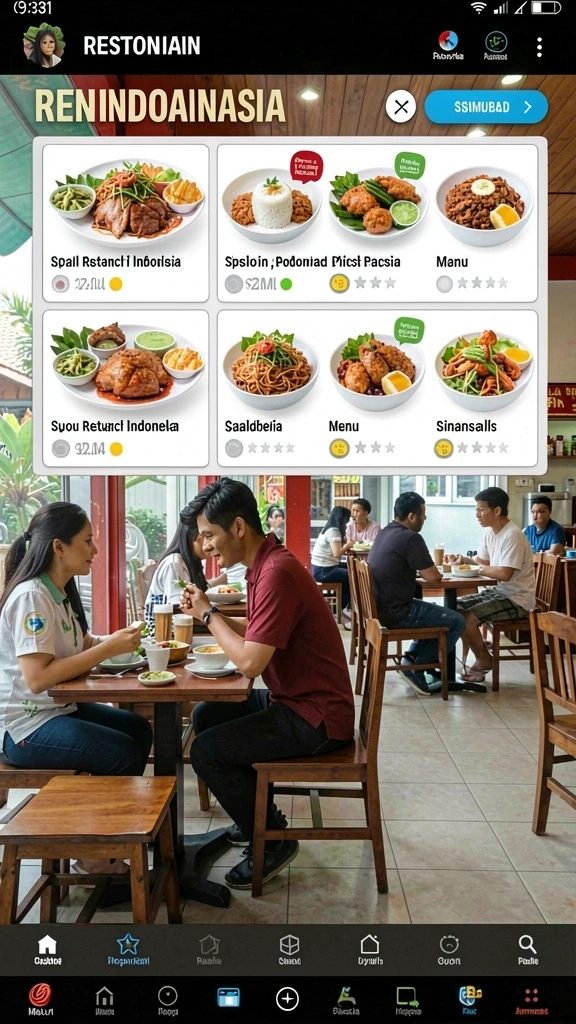Open the four red dots icon

click(x=532, y=1000)
